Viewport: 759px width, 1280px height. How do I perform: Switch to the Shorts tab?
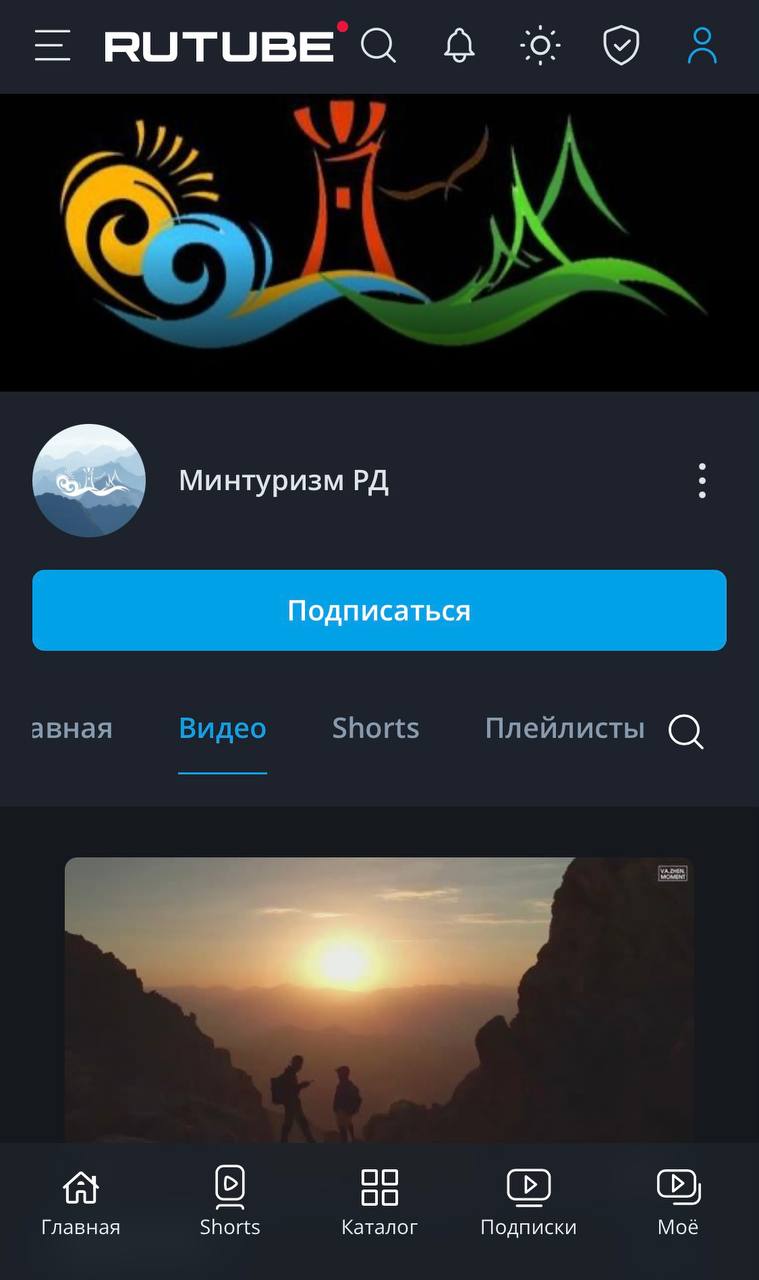pyautogui.click(x=376, y=728)
